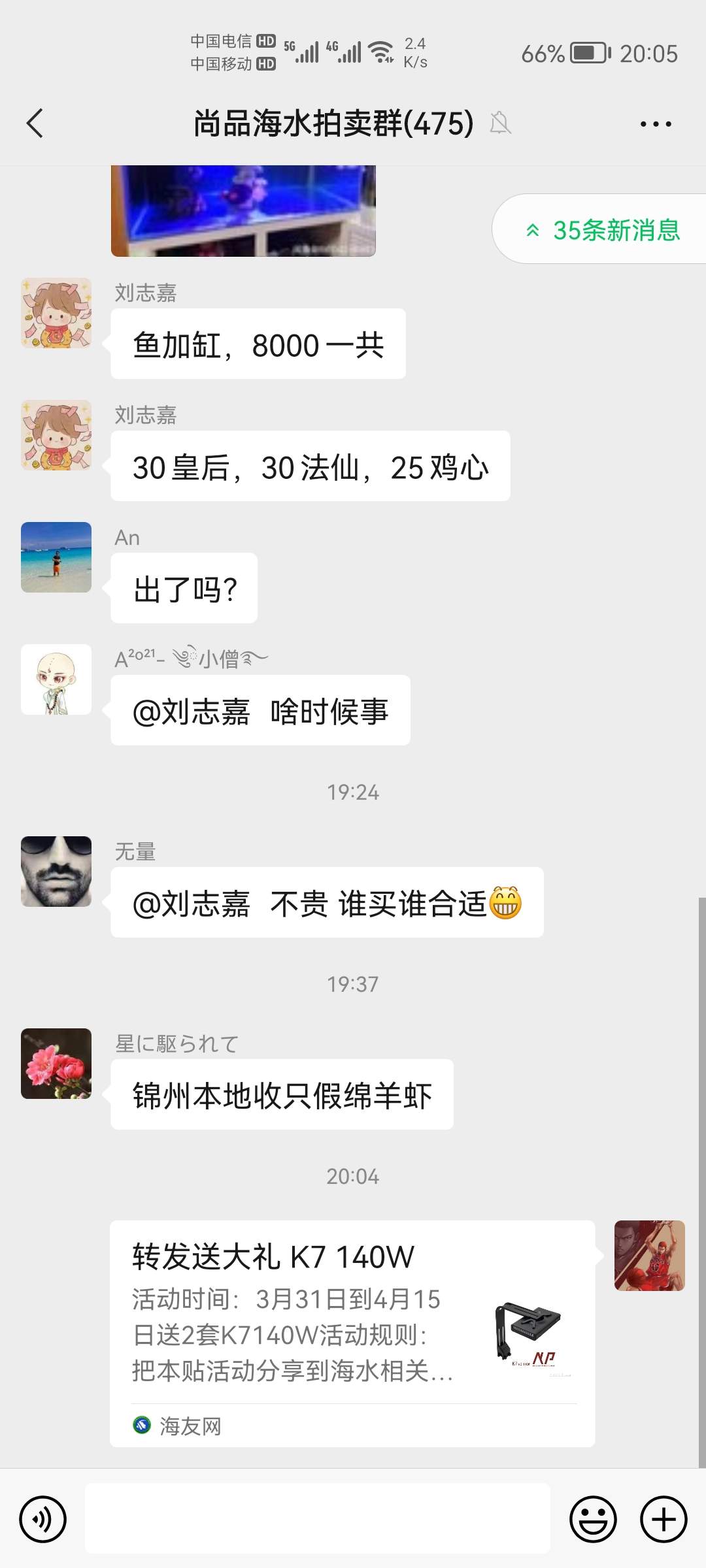Open the group chat's three-dot menu
Viewport: 706px width, 1568px height.
pyautogui.click(x=655, y=123)
